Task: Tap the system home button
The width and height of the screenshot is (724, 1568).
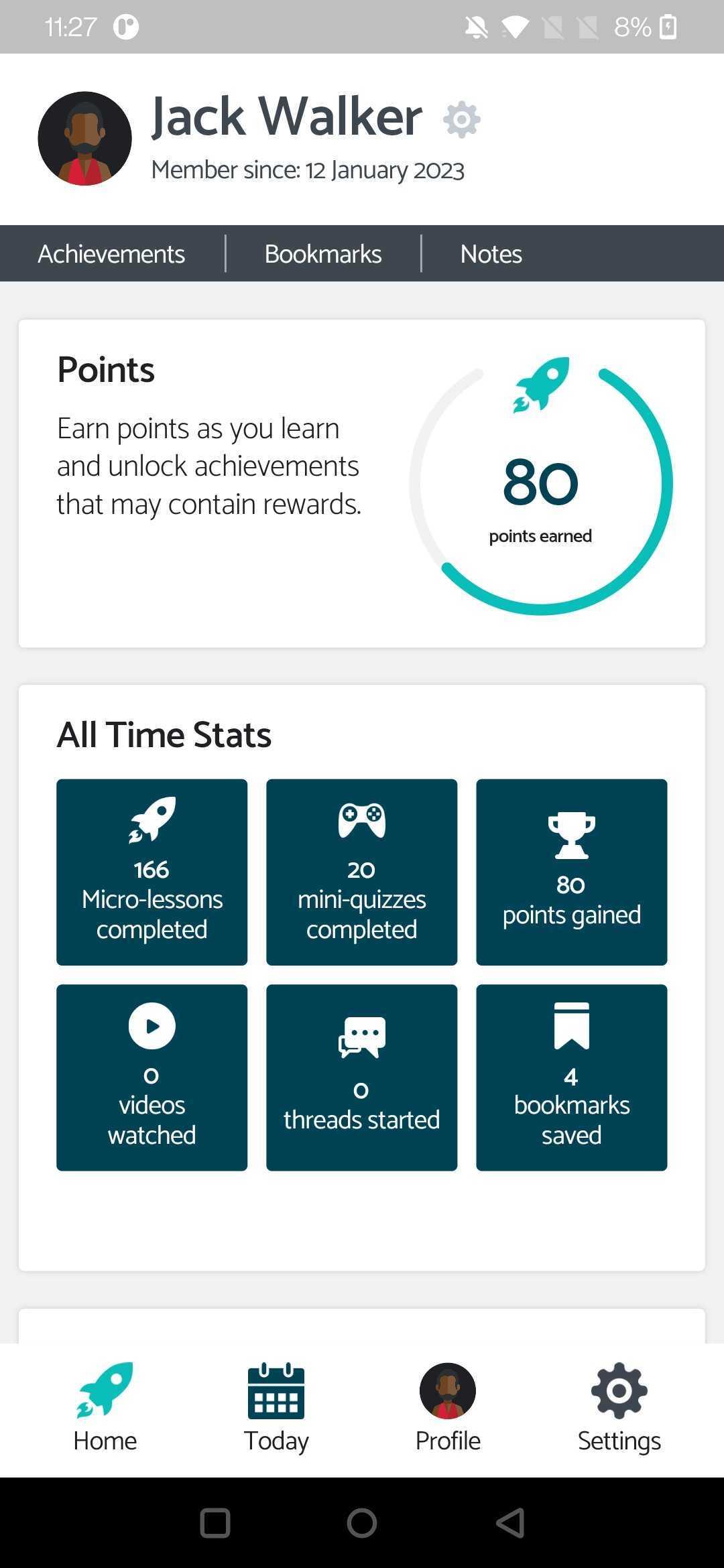Action: 362,1523
